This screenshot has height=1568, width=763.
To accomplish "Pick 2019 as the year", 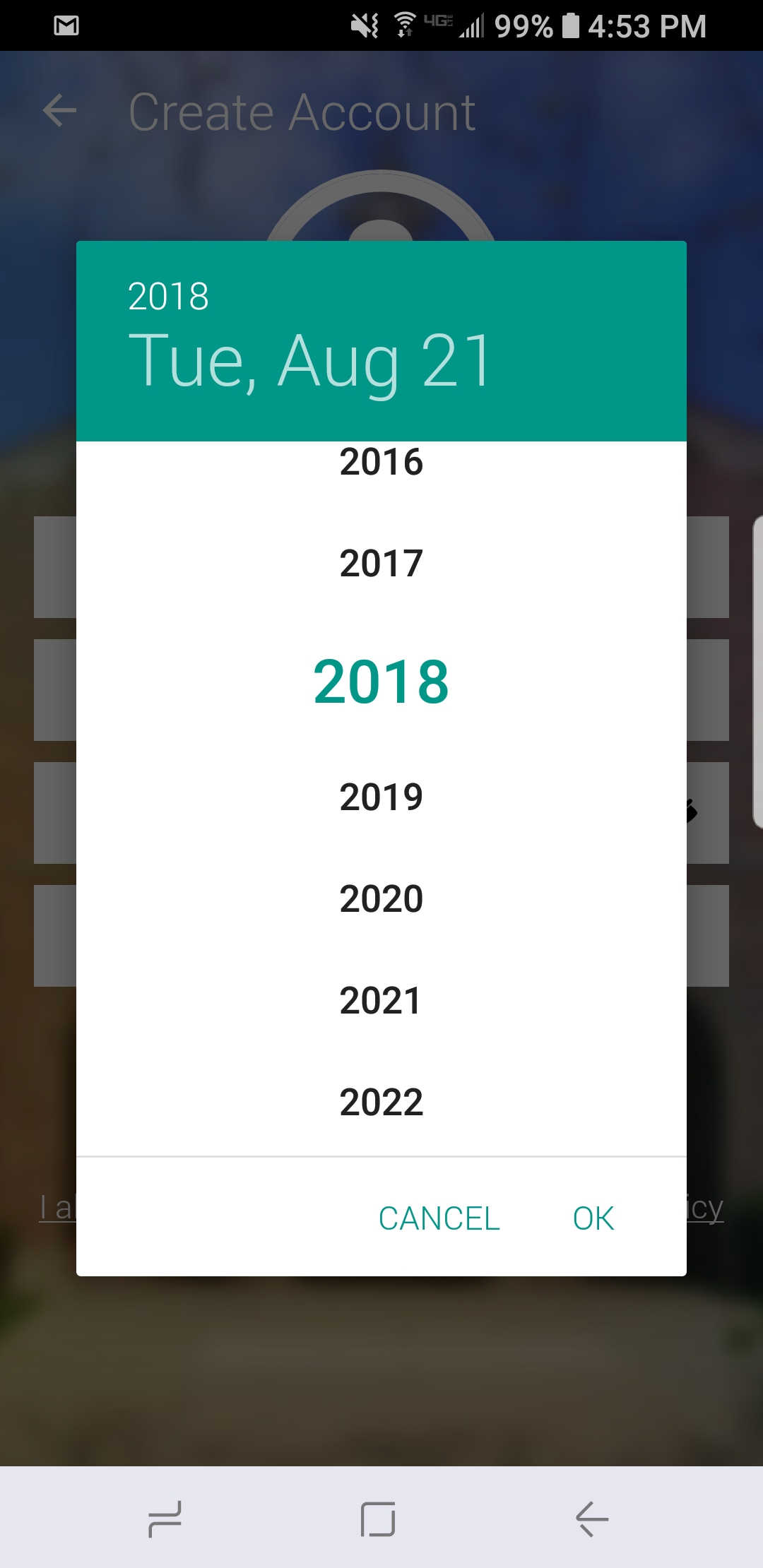I will click(381, 797).
